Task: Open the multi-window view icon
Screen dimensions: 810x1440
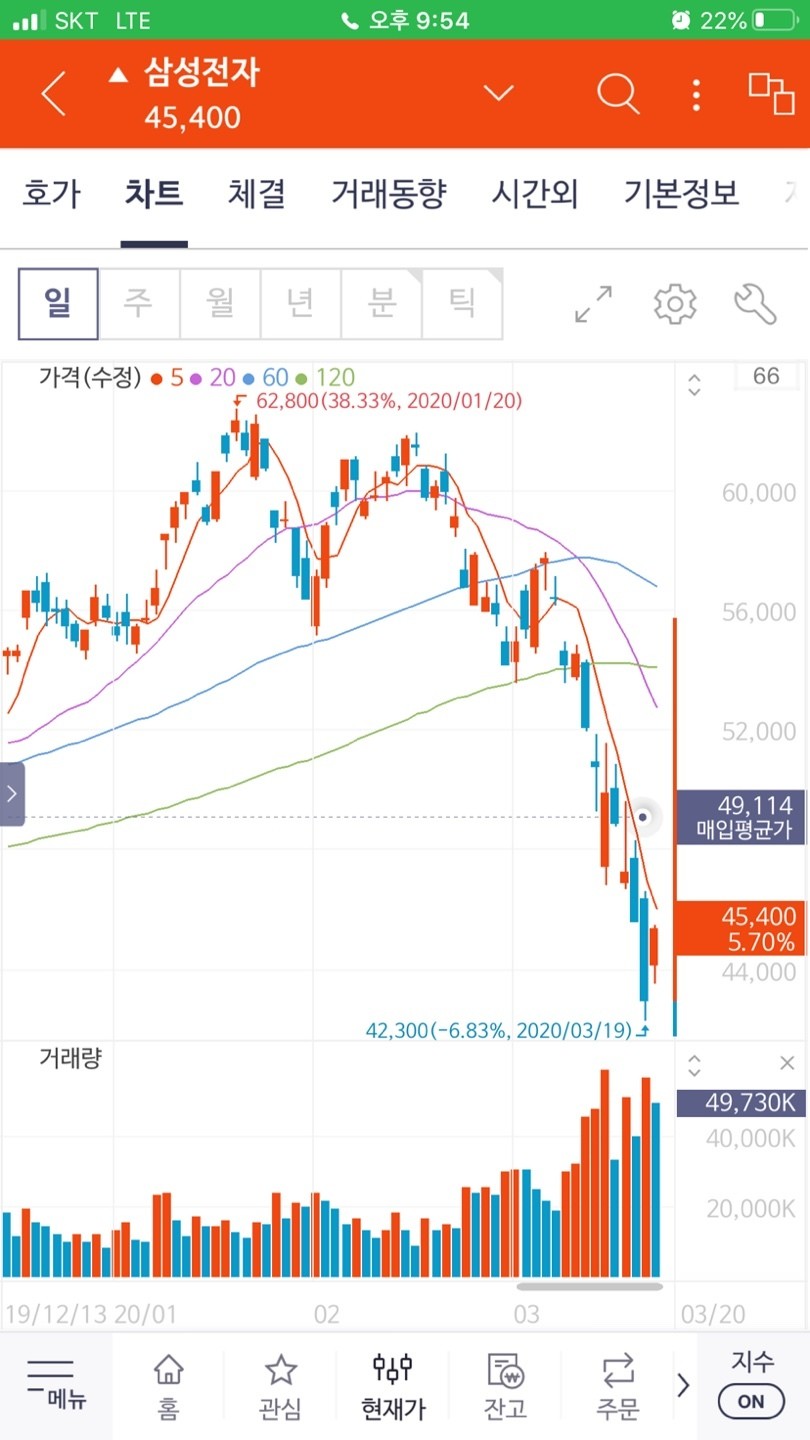Action: click(x=769, y=93)
